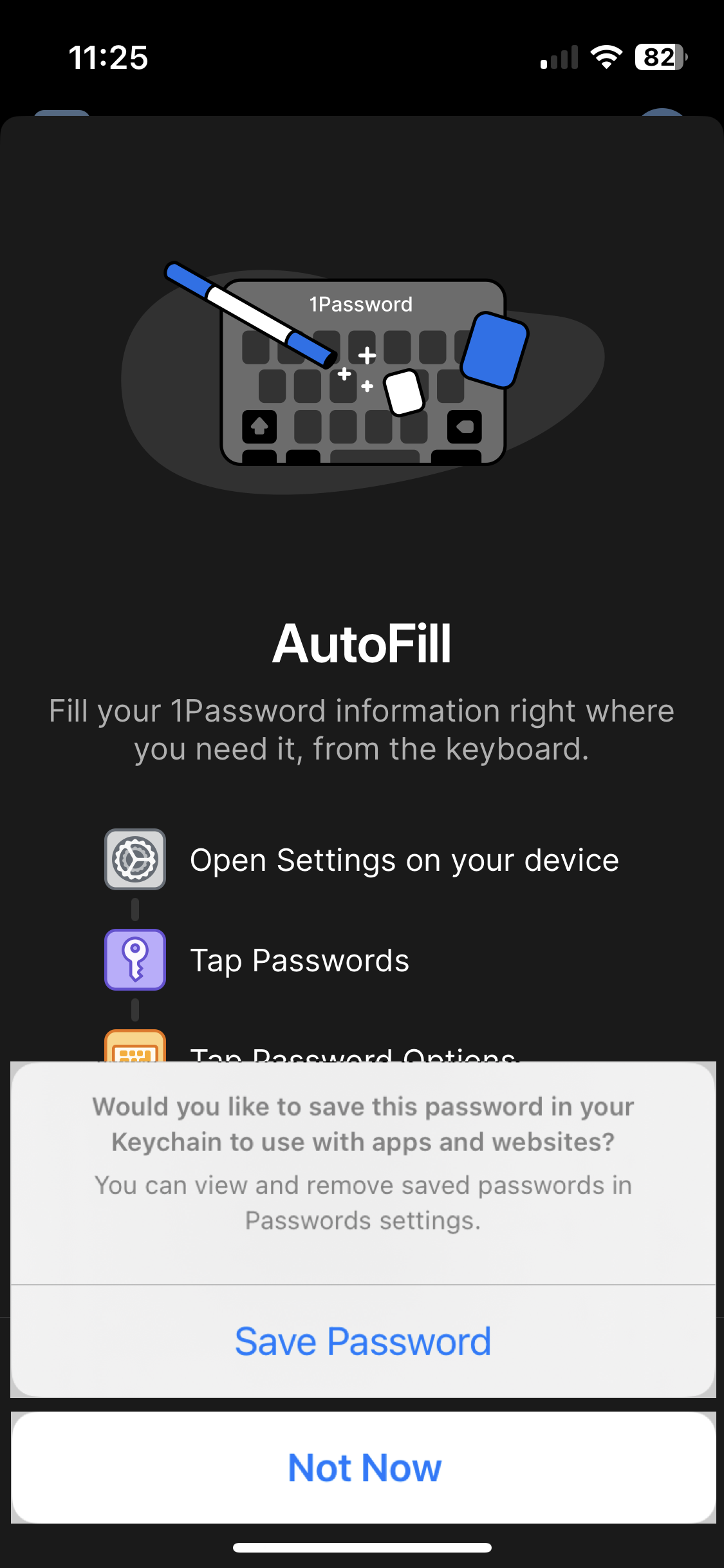Tap the home indicator bar at bottom
This screenshot has width=724, height=1568.
(x=362, y=1547)
